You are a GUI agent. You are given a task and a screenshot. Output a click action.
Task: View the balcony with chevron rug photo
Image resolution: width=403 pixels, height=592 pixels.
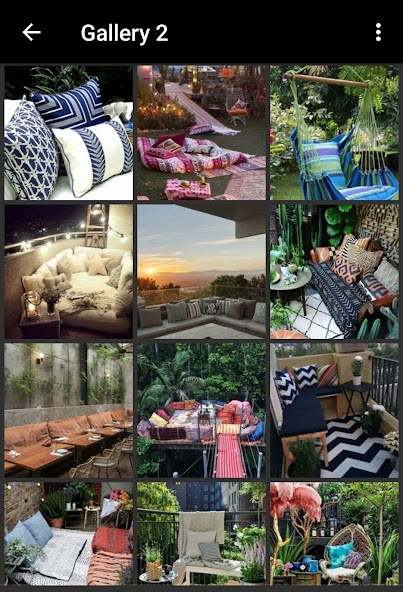pos(334,410)
